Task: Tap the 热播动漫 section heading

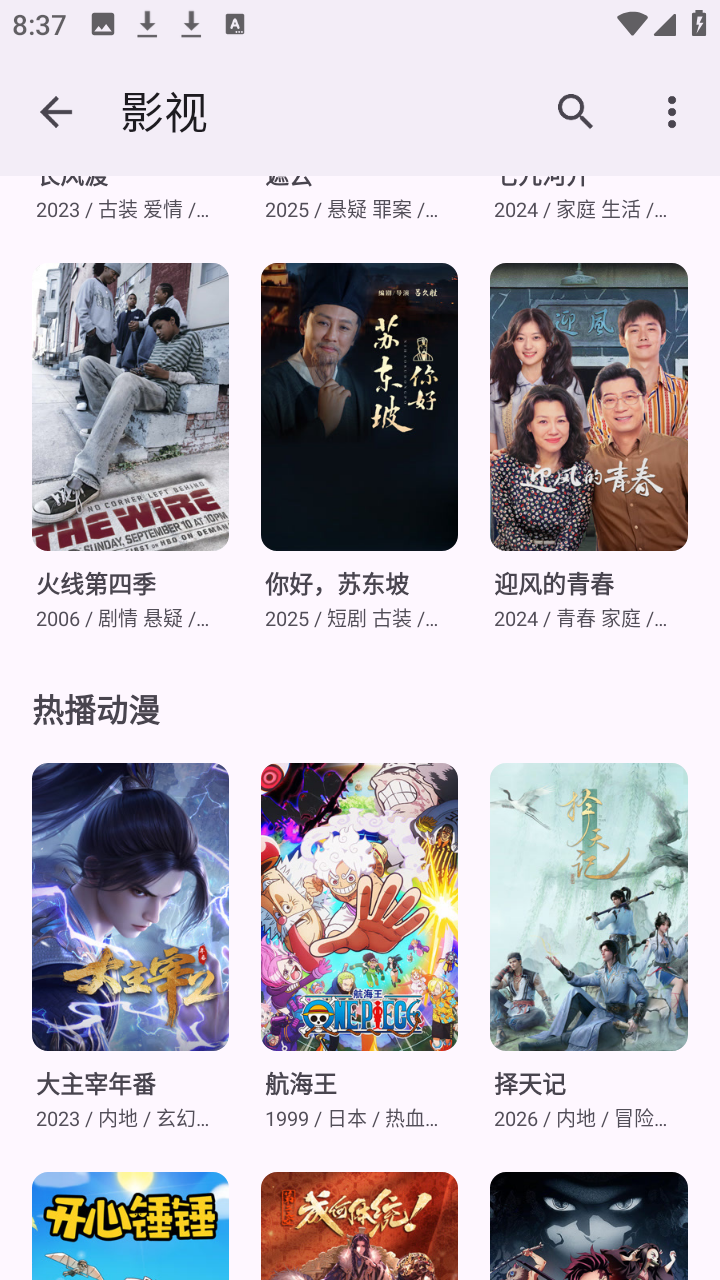Action: pos(95,710)
